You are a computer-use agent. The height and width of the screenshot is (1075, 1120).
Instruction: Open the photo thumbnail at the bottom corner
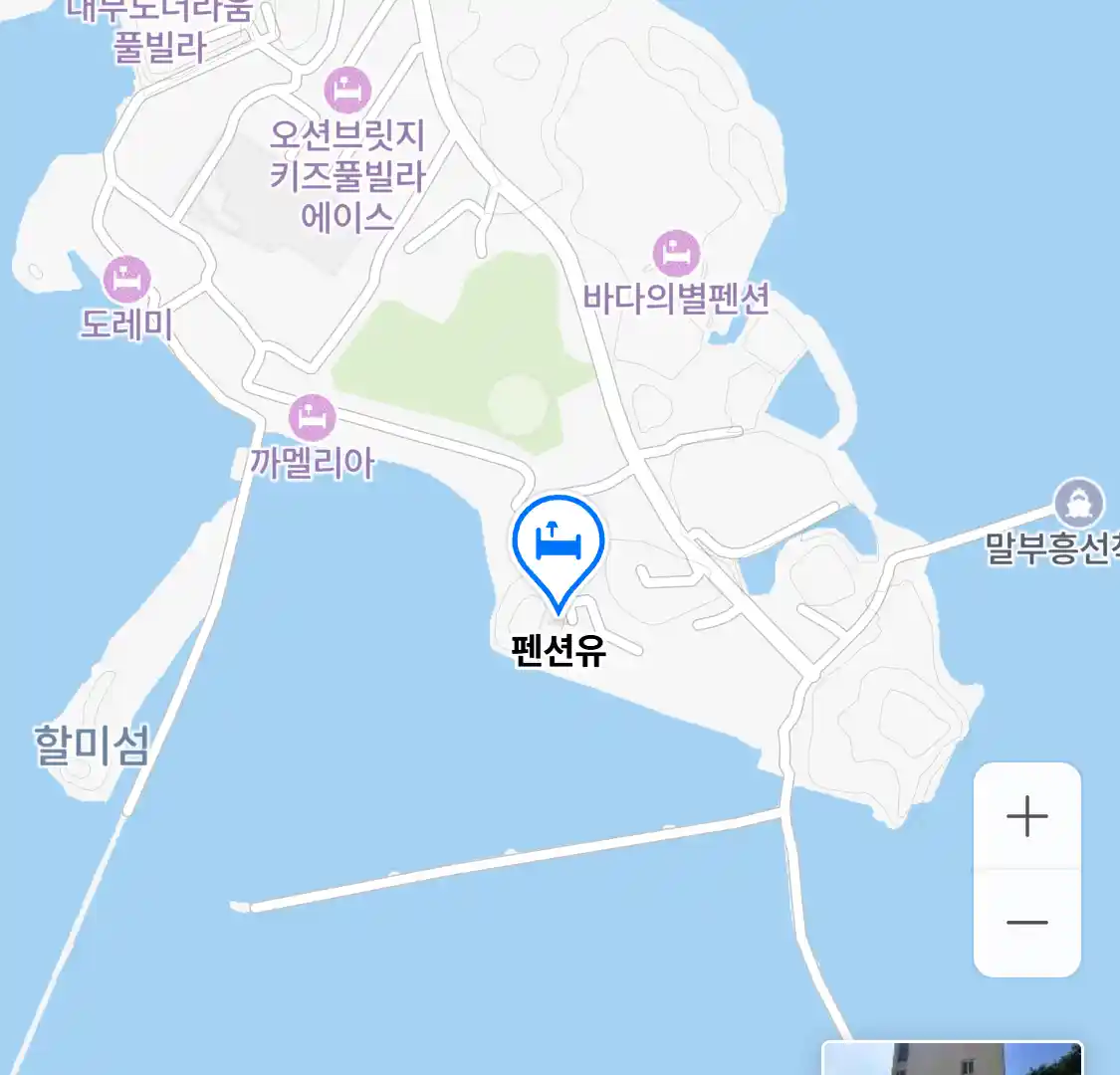[953, 1058]
